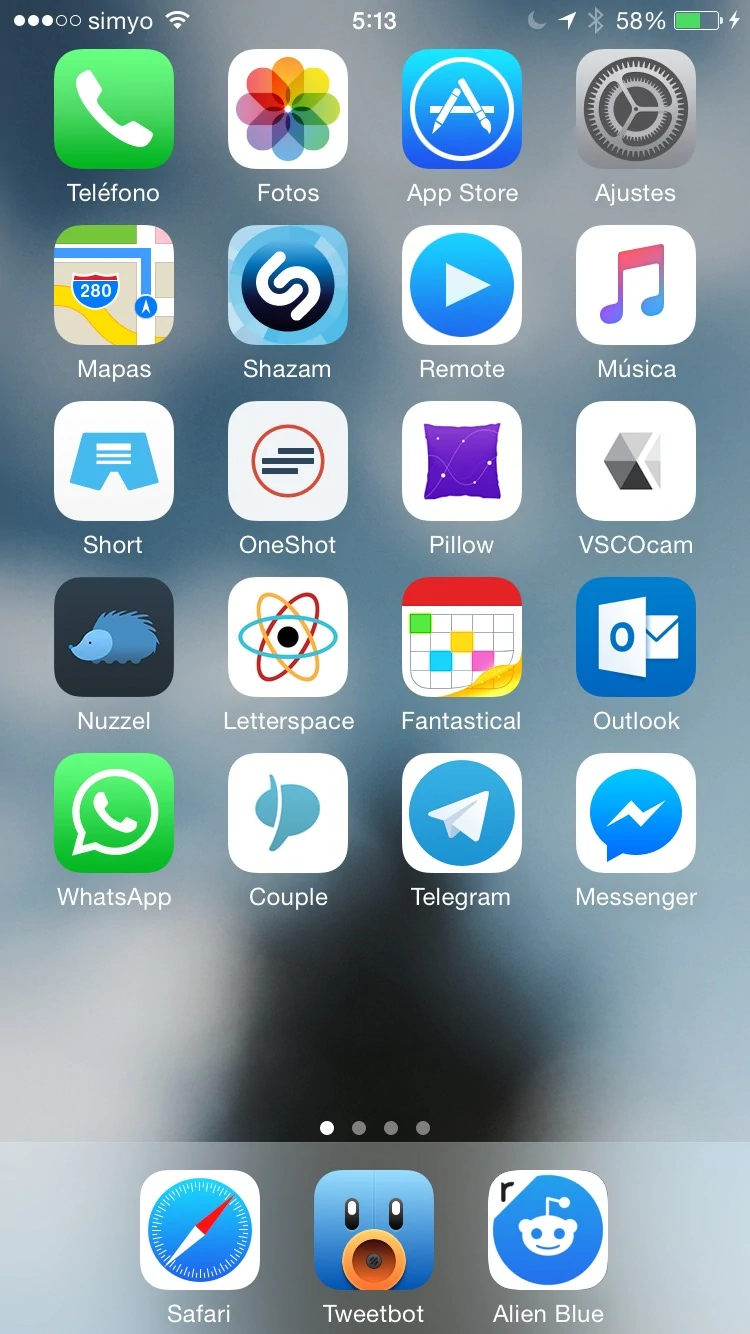The height and width of the screenshot is (1334, 750).
Task: Open Fantastical calendar app
Action: tap(462, 637)
